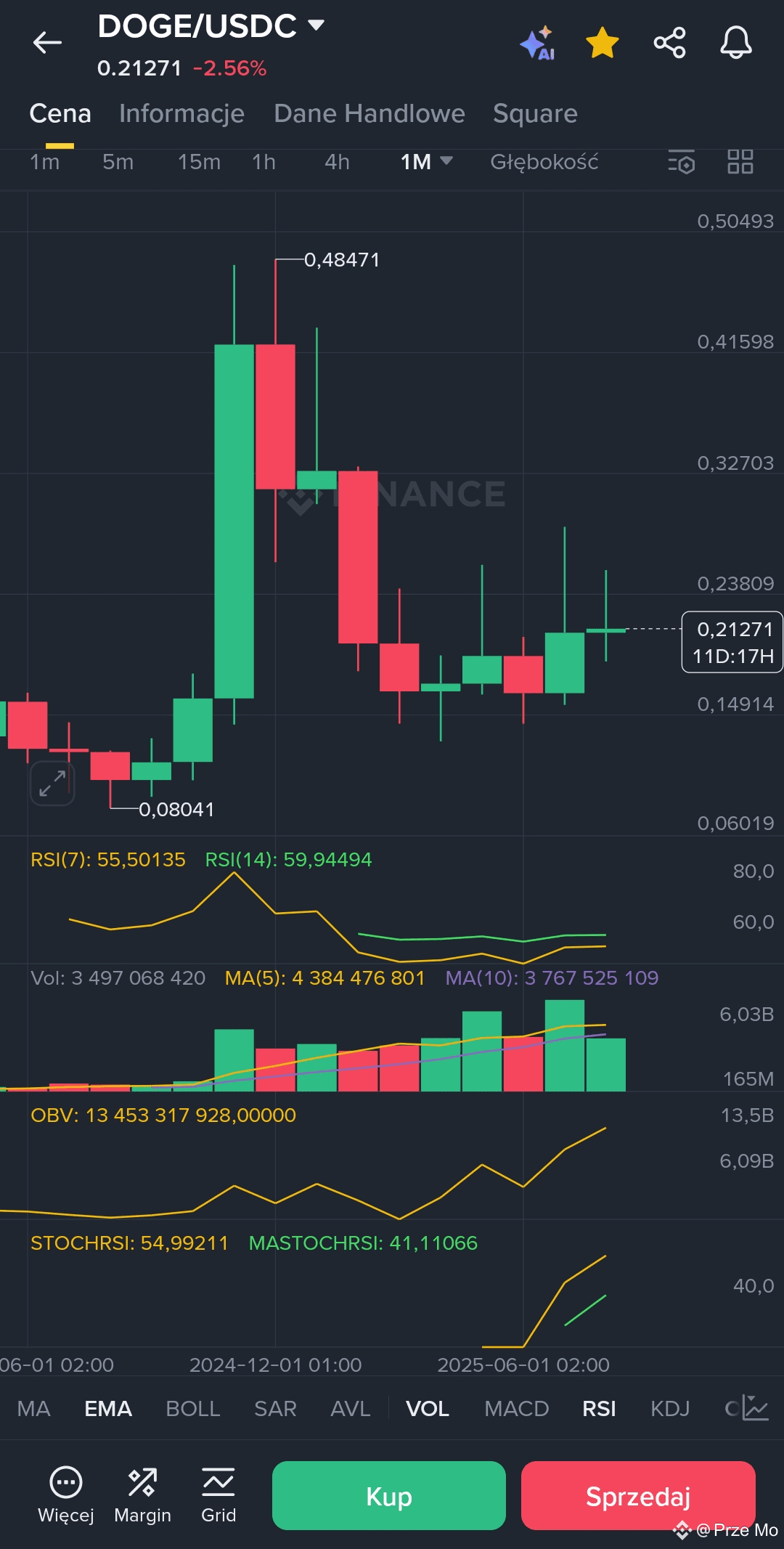Switch to the Informacje tab
This screenshot has width=784, height=1549.
click(181, 113)
